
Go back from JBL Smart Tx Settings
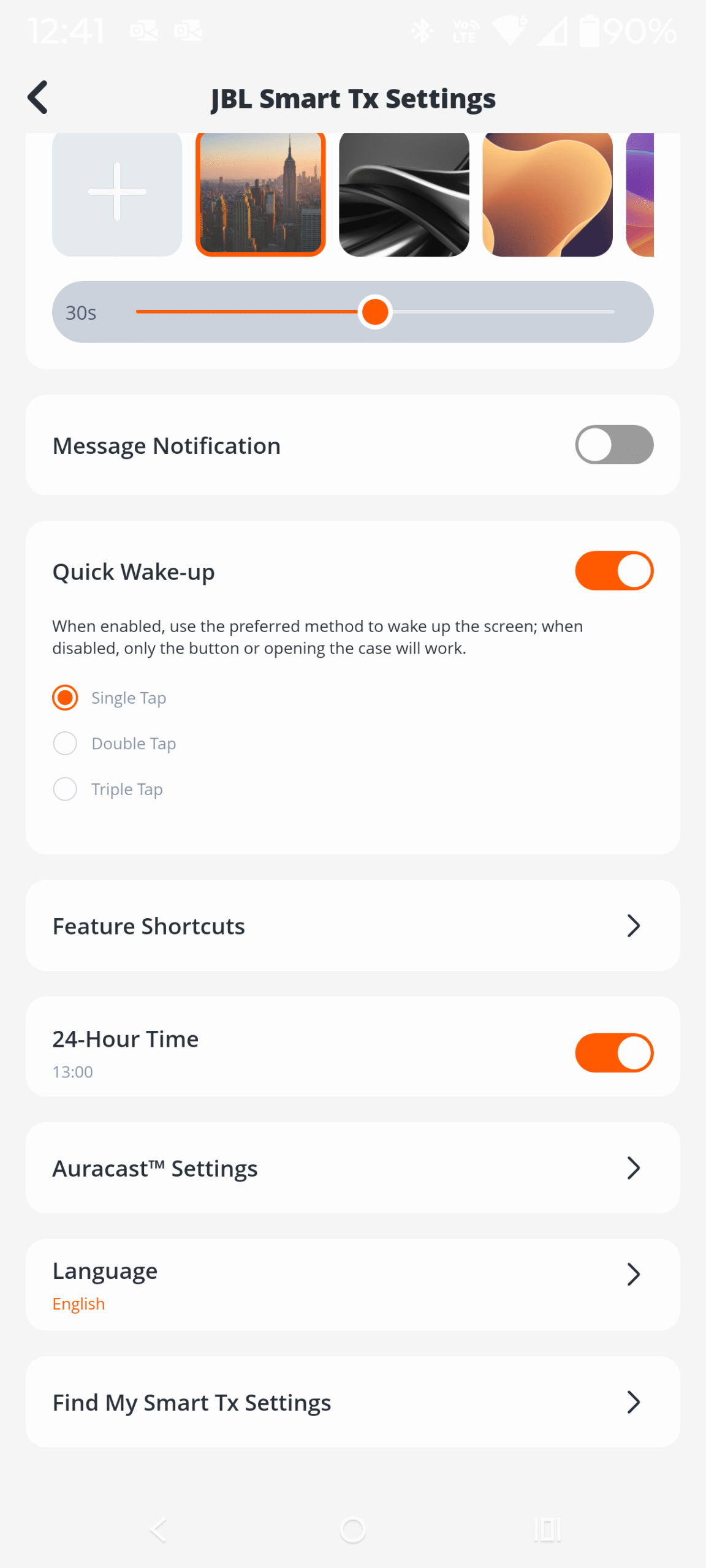point(38,98)
